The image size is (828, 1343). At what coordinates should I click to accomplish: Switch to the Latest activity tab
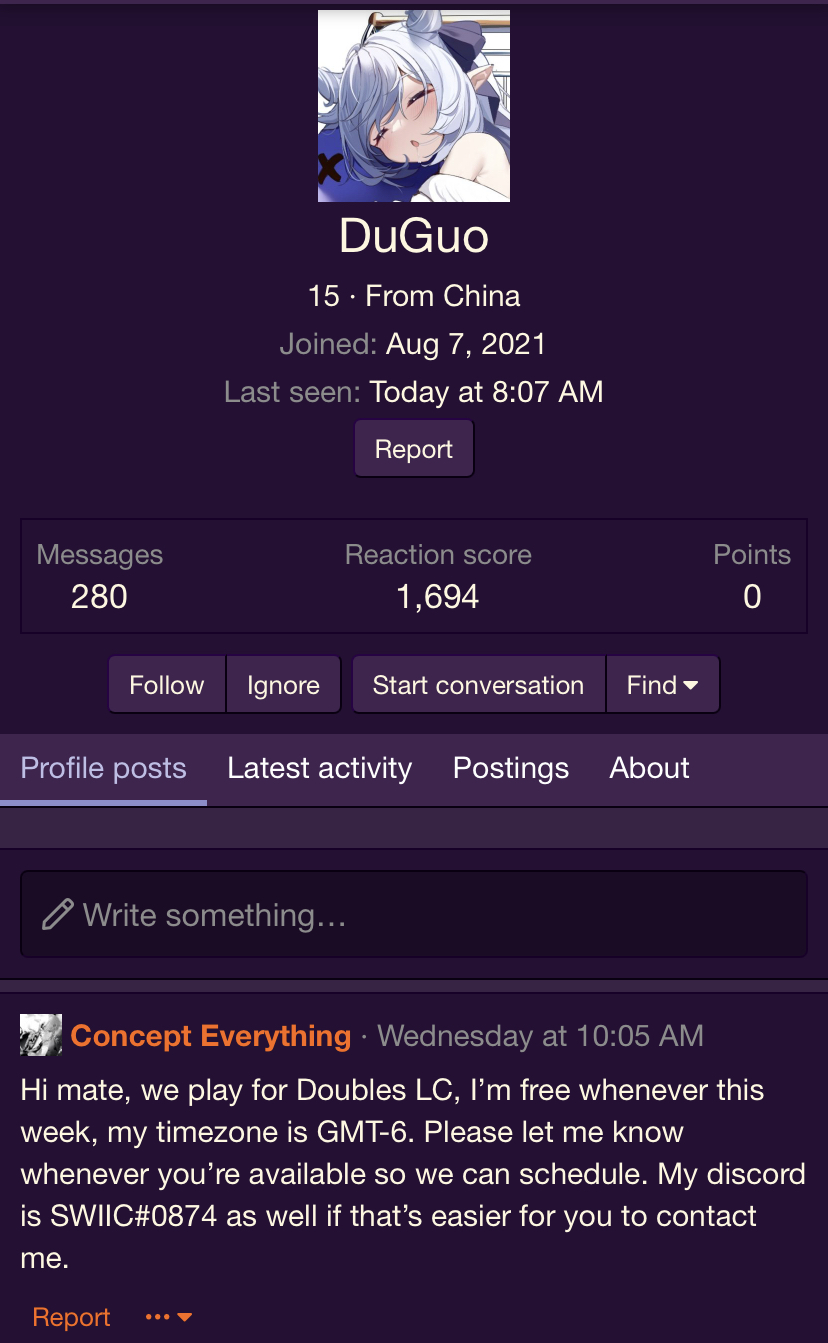pyautogui.click(x=319, y=768)
